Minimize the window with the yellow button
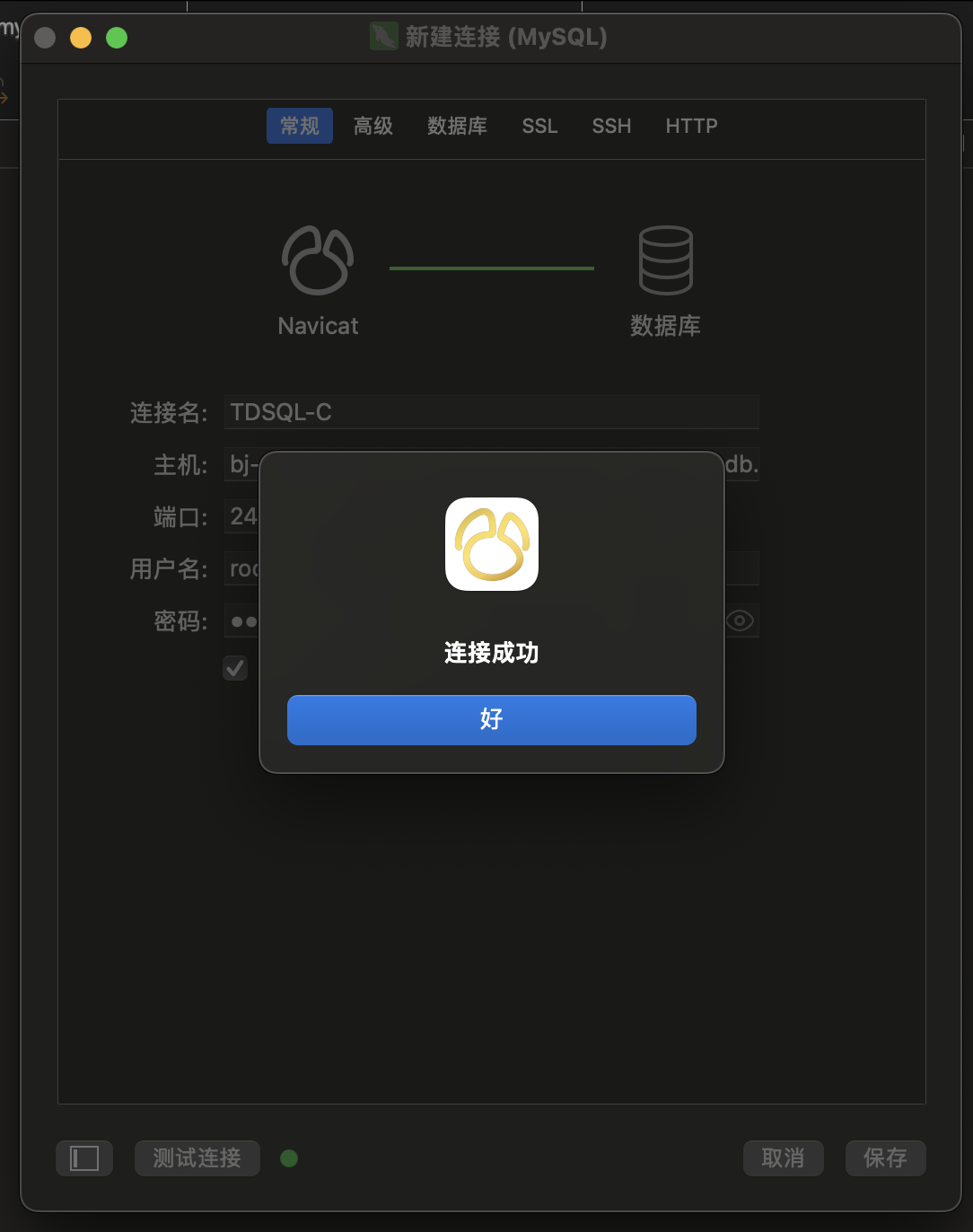 81,38
